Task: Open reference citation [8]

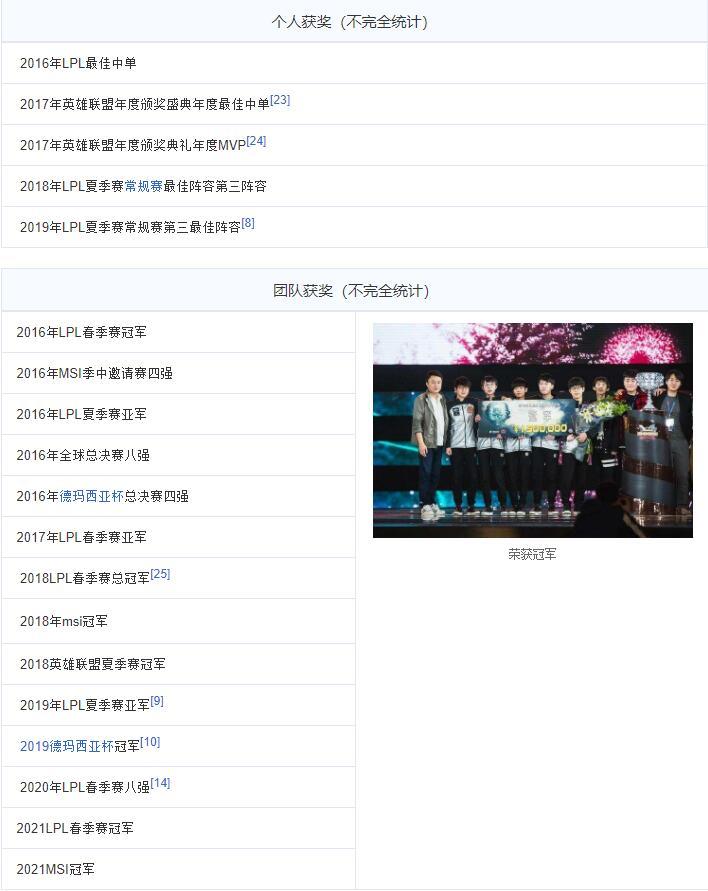Action: [248, 223]
